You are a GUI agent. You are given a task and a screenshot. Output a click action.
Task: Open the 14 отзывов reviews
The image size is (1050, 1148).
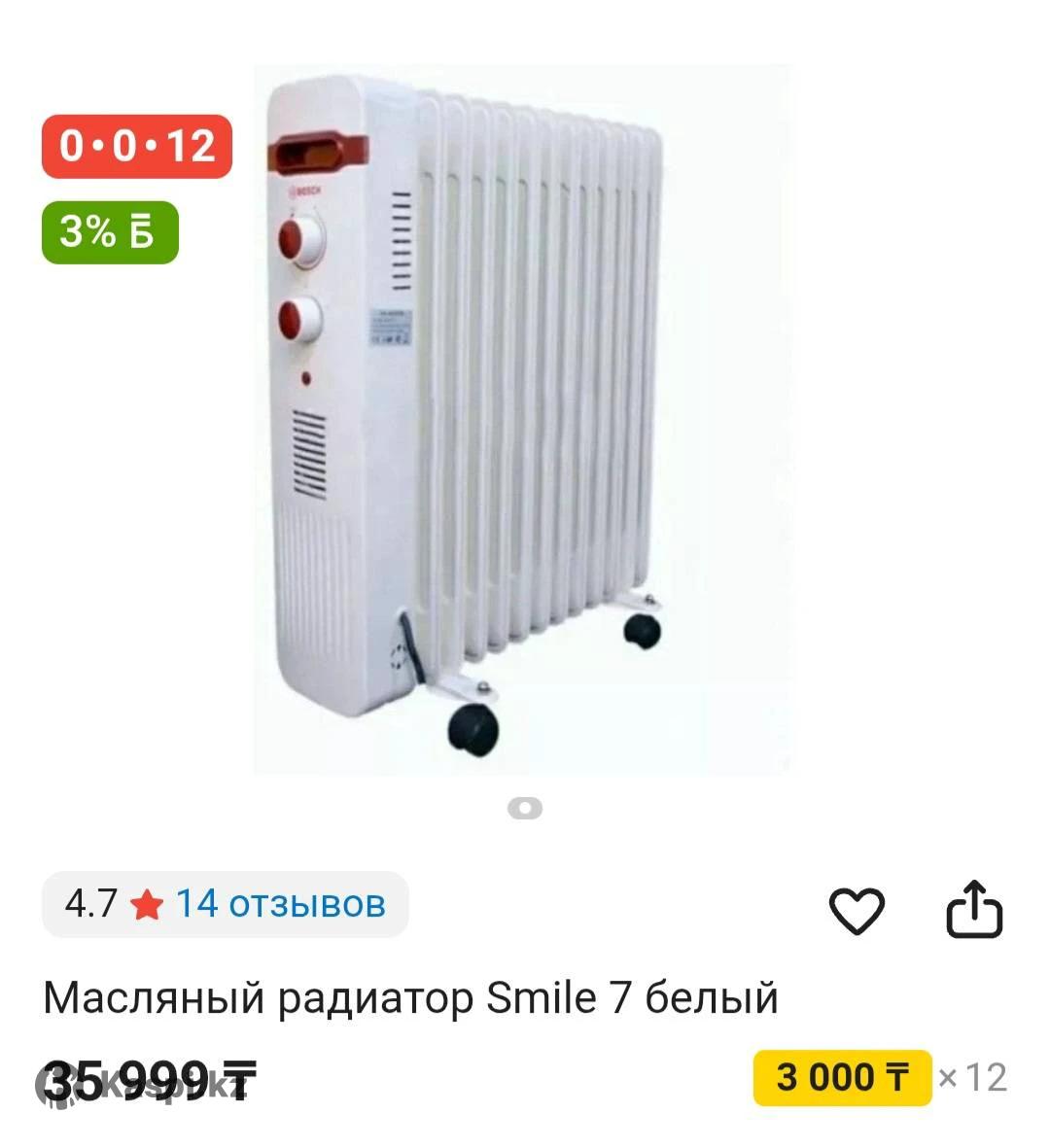280,904
